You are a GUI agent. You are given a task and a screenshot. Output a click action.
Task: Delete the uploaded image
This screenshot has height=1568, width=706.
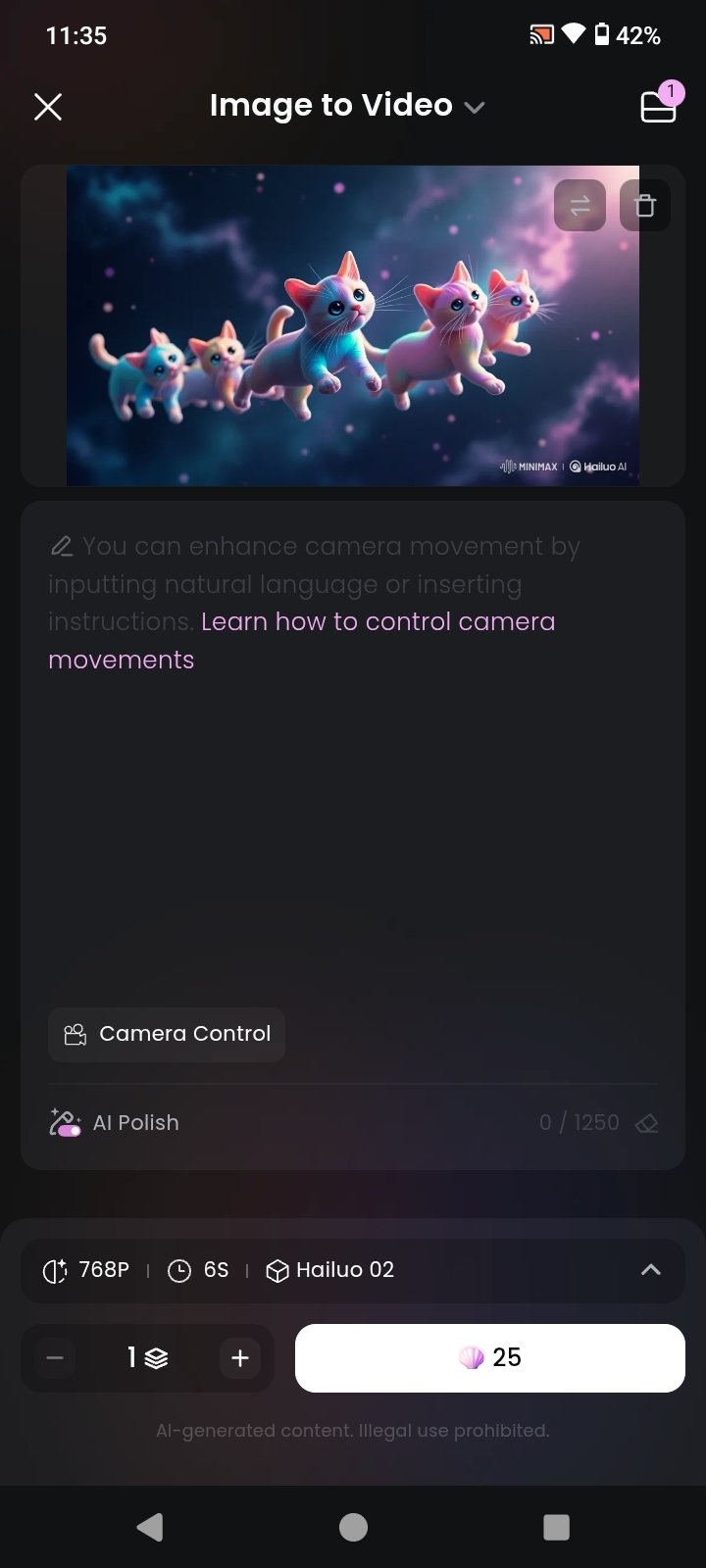tap(644, 206)
